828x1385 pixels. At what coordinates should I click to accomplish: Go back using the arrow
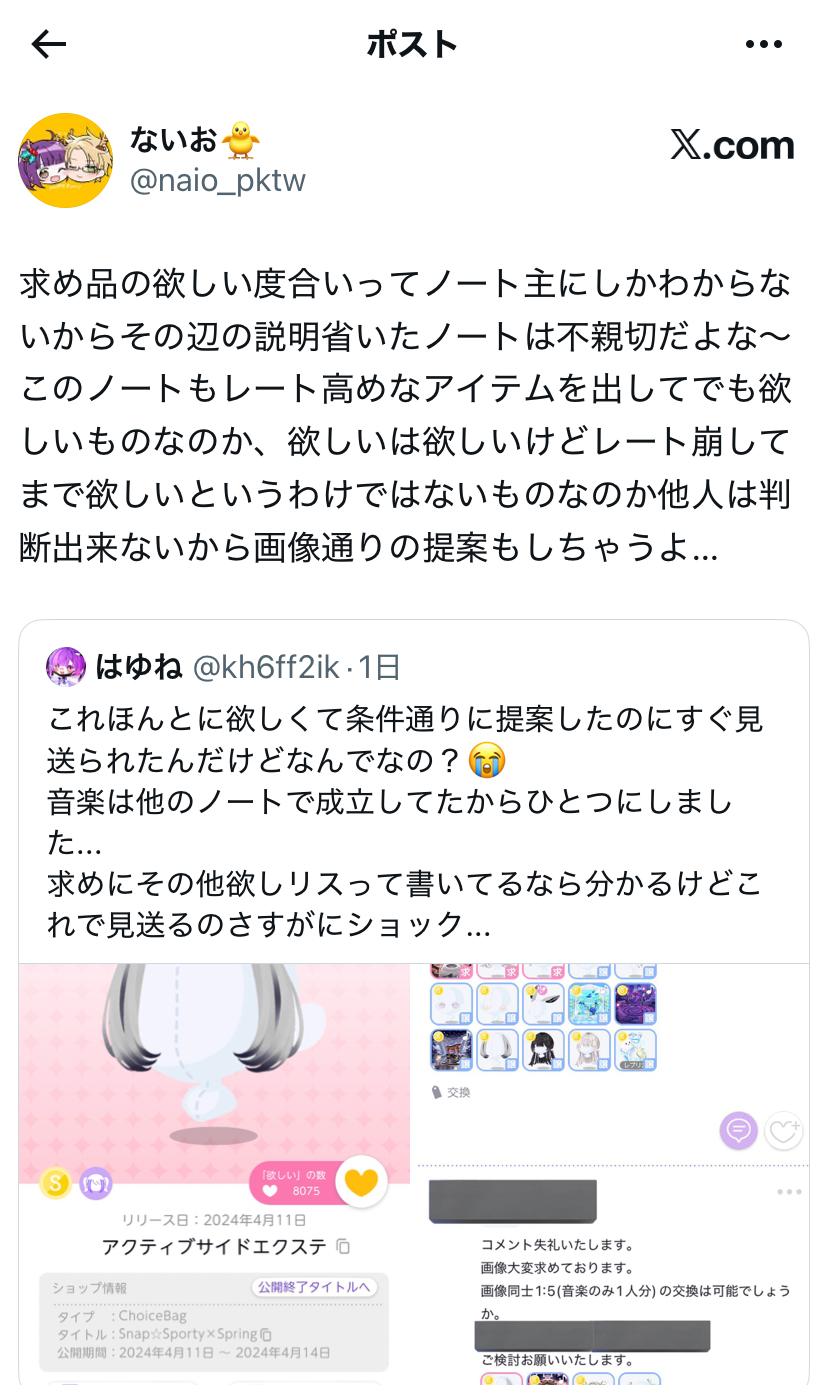(48, 44)
